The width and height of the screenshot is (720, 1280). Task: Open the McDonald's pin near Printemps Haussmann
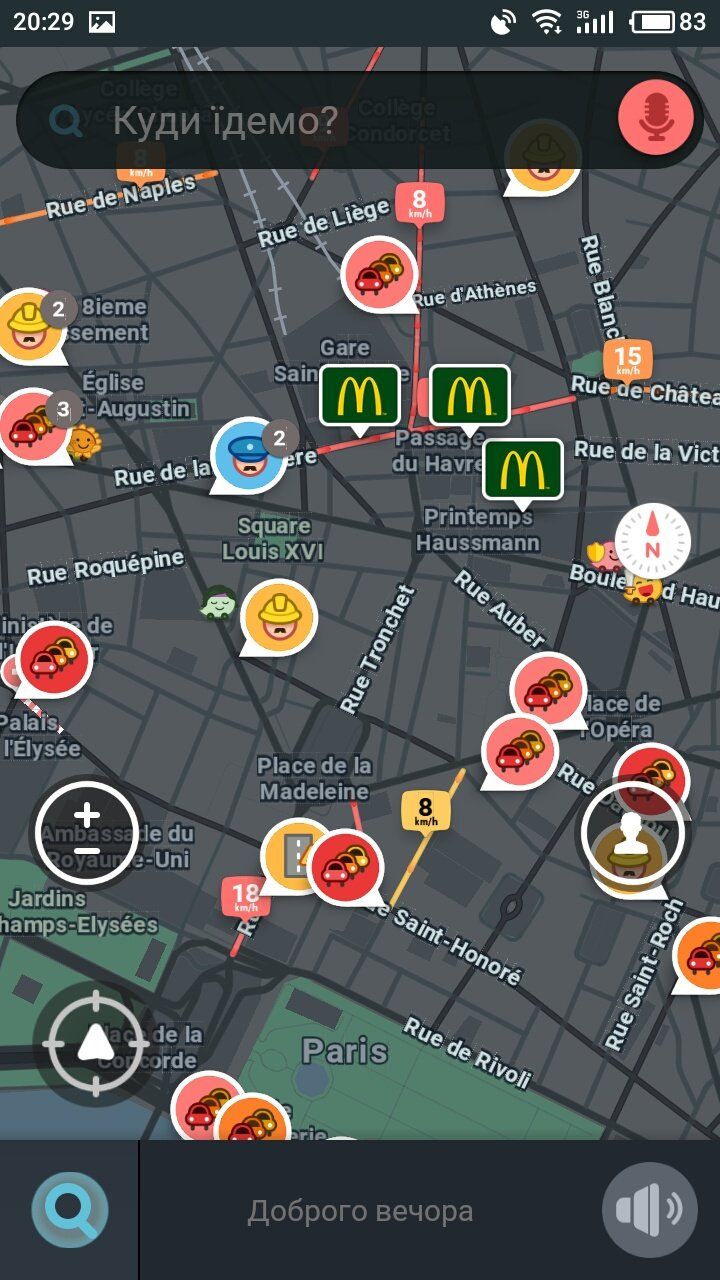522,468
